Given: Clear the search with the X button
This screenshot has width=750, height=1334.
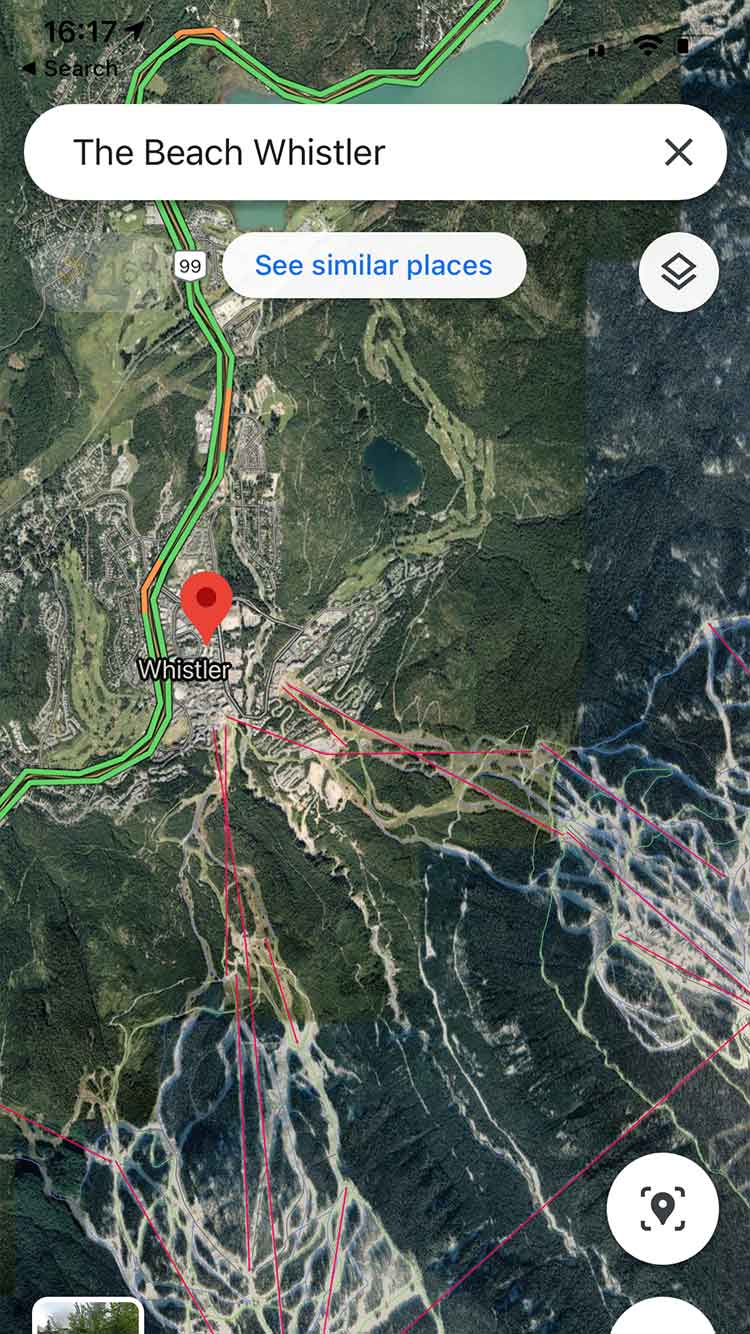Looking at the screenshot, I should [x=678, y=152].
